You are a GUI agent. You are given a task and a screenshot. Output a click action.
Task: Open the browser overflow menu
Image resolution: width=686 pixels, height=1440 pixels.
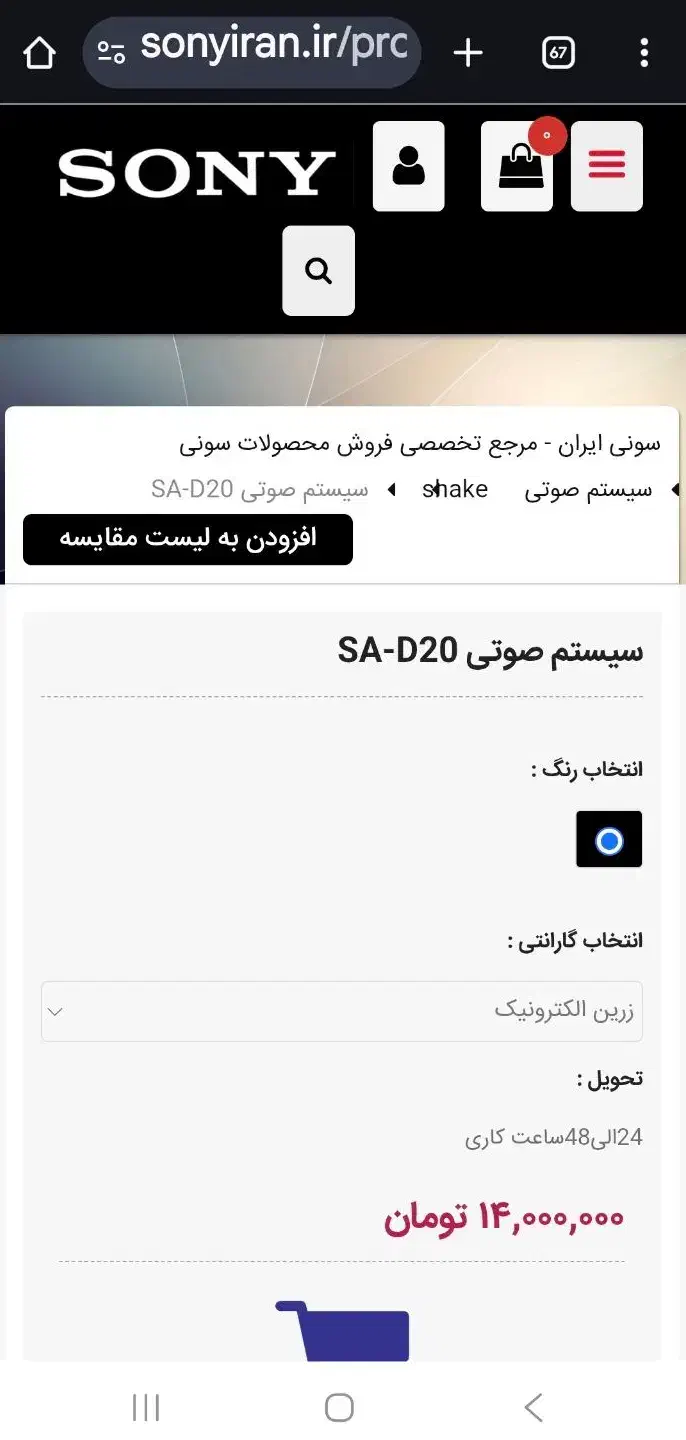[644, 52]
